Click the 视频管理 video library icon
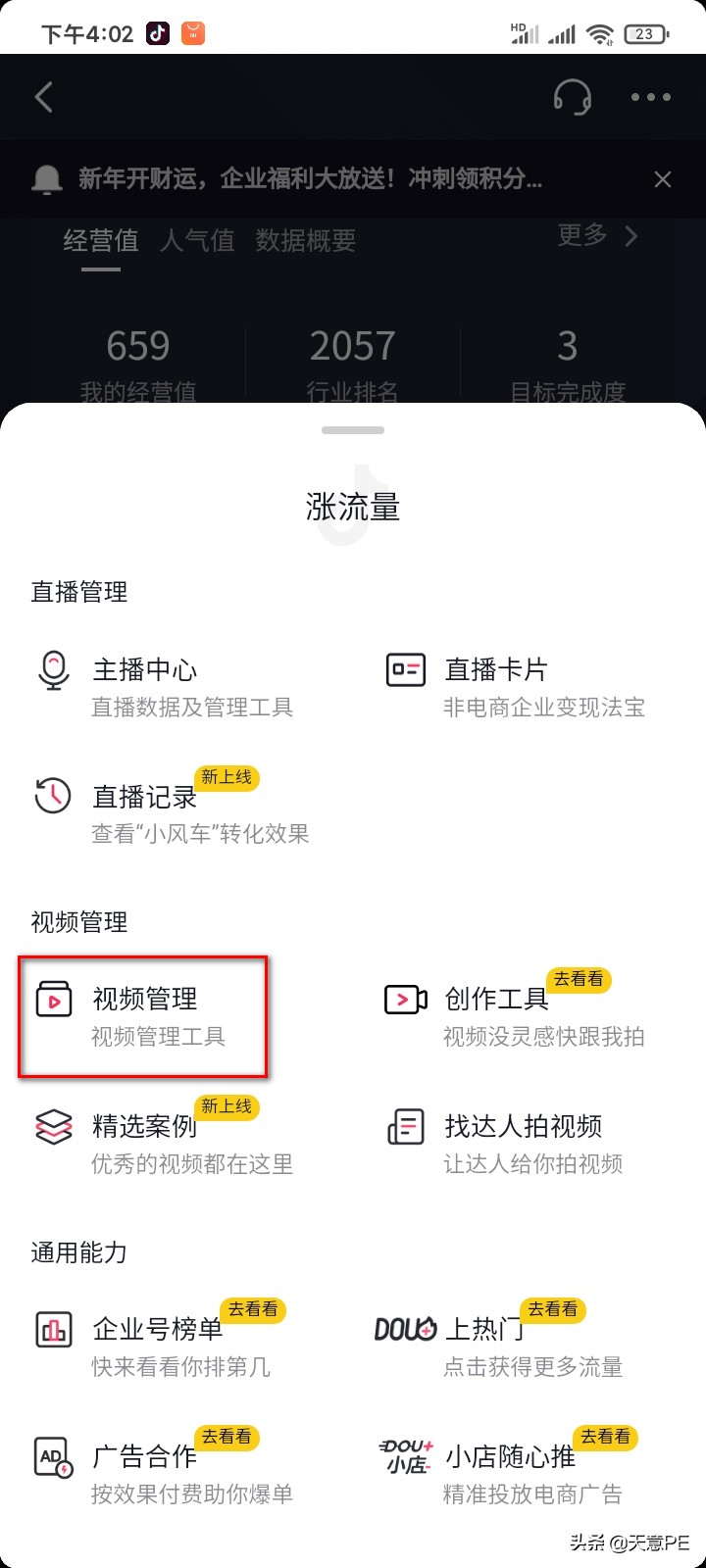706x1568 pixels. 55,1000
